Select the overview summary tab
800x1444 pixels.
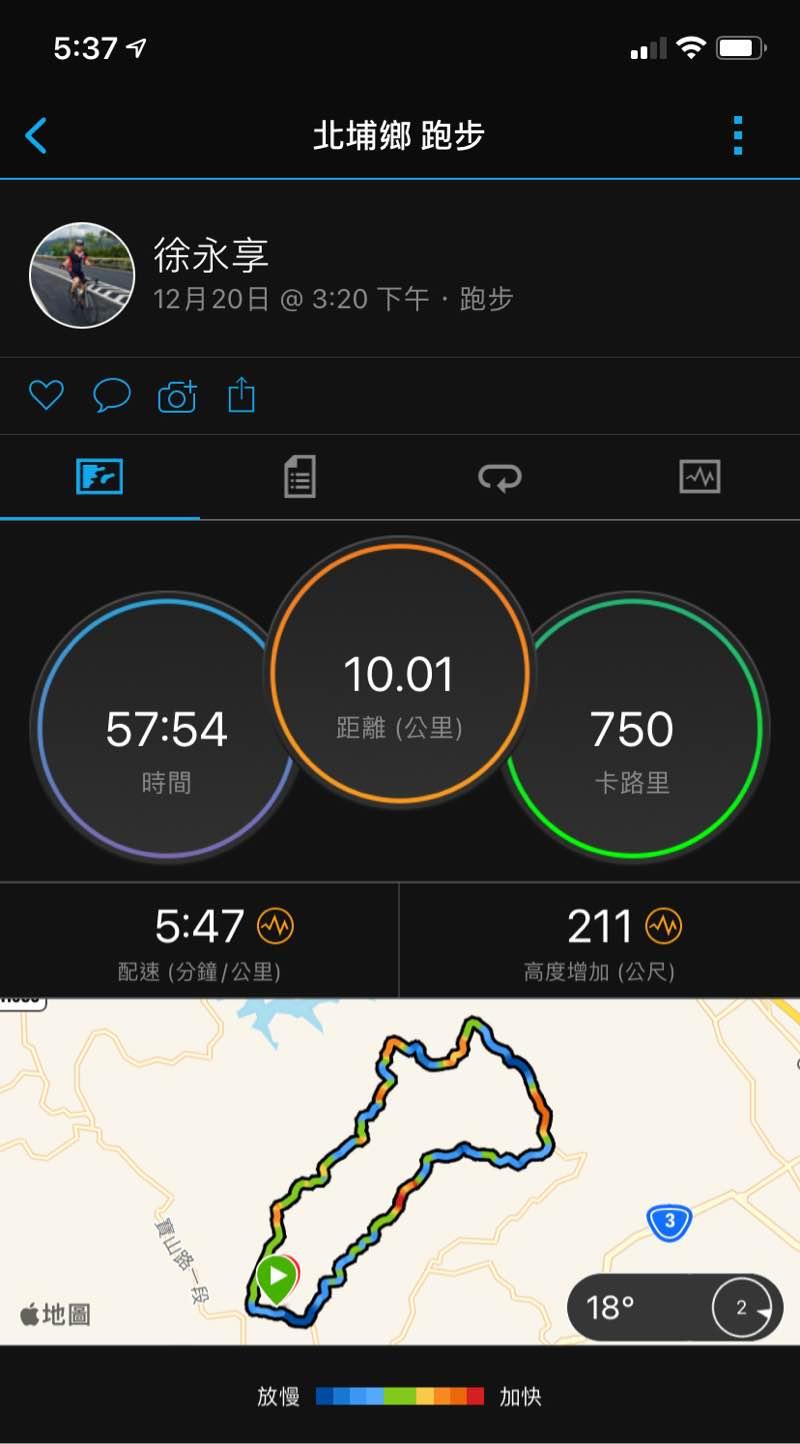pyautogui.click(x=99, y=477)
